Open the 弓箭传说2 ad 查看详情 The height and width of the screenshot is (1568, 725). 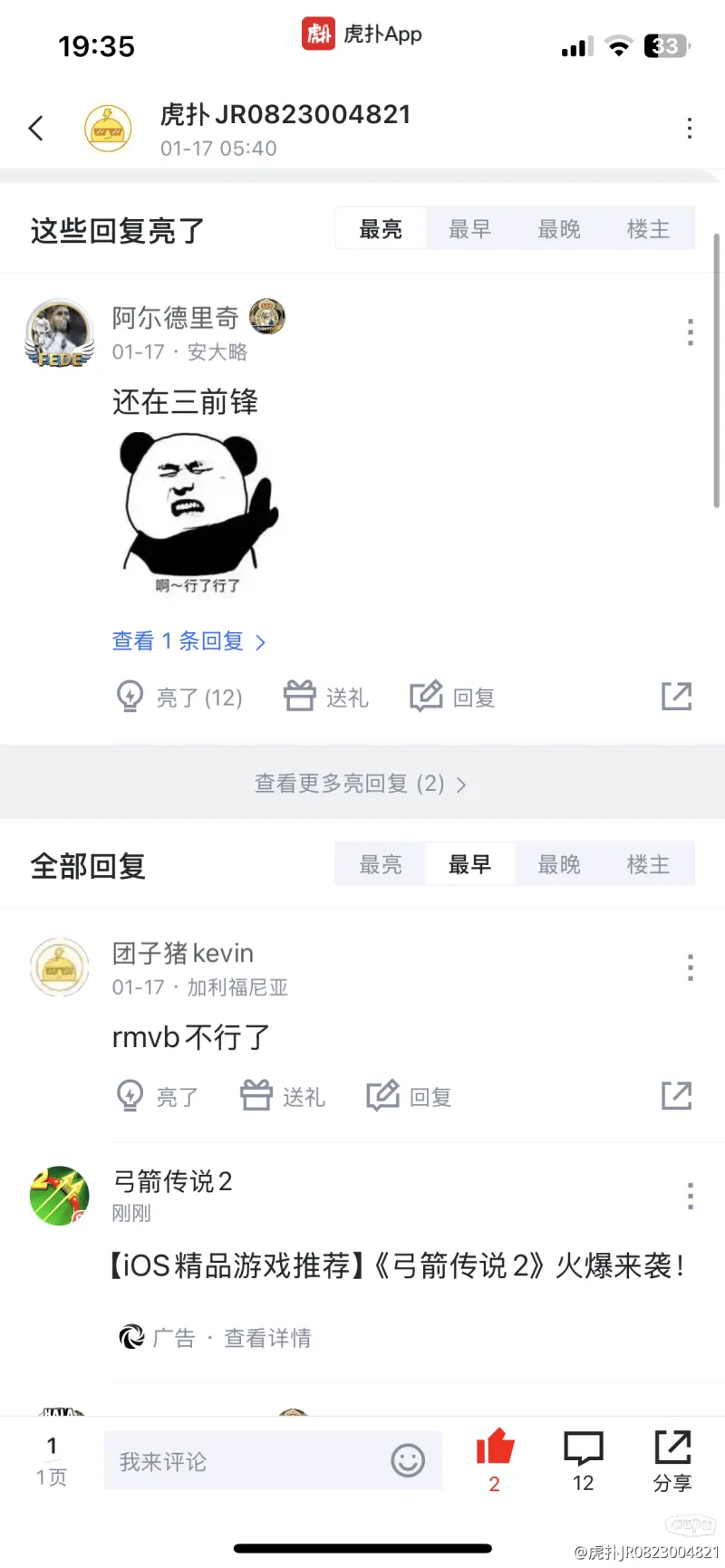click(267, 1338)
